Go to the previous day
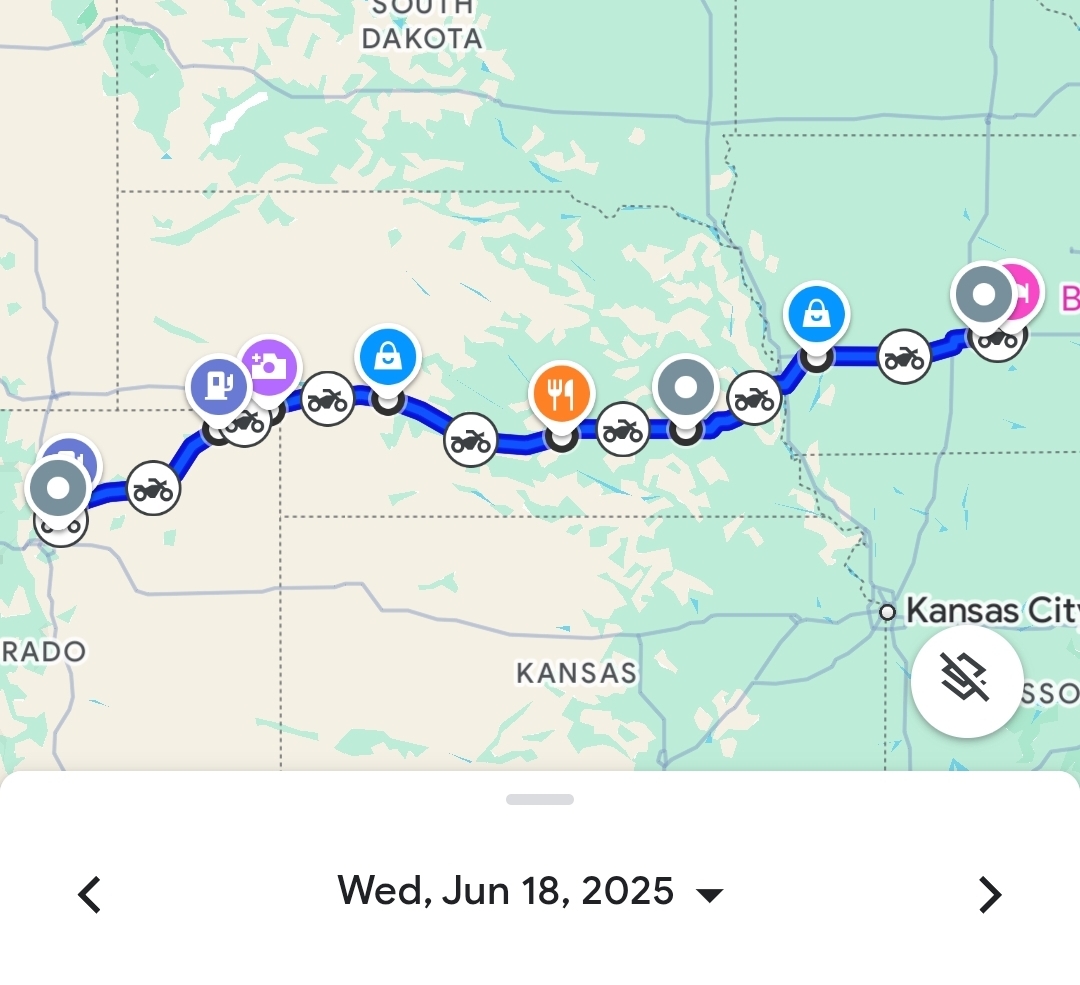 tap(90, 894)
